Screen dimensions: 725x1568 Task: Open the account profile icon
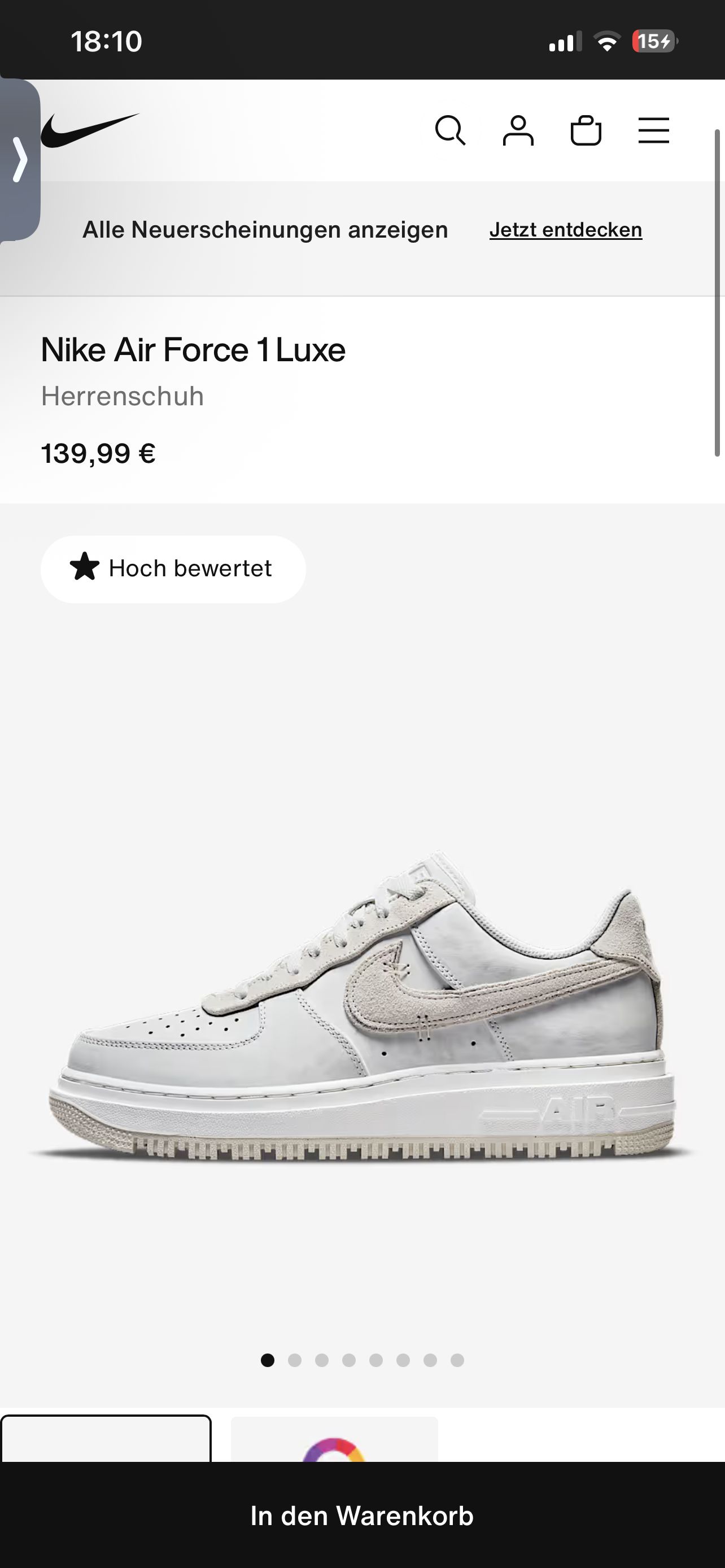(x=518, y=131)
